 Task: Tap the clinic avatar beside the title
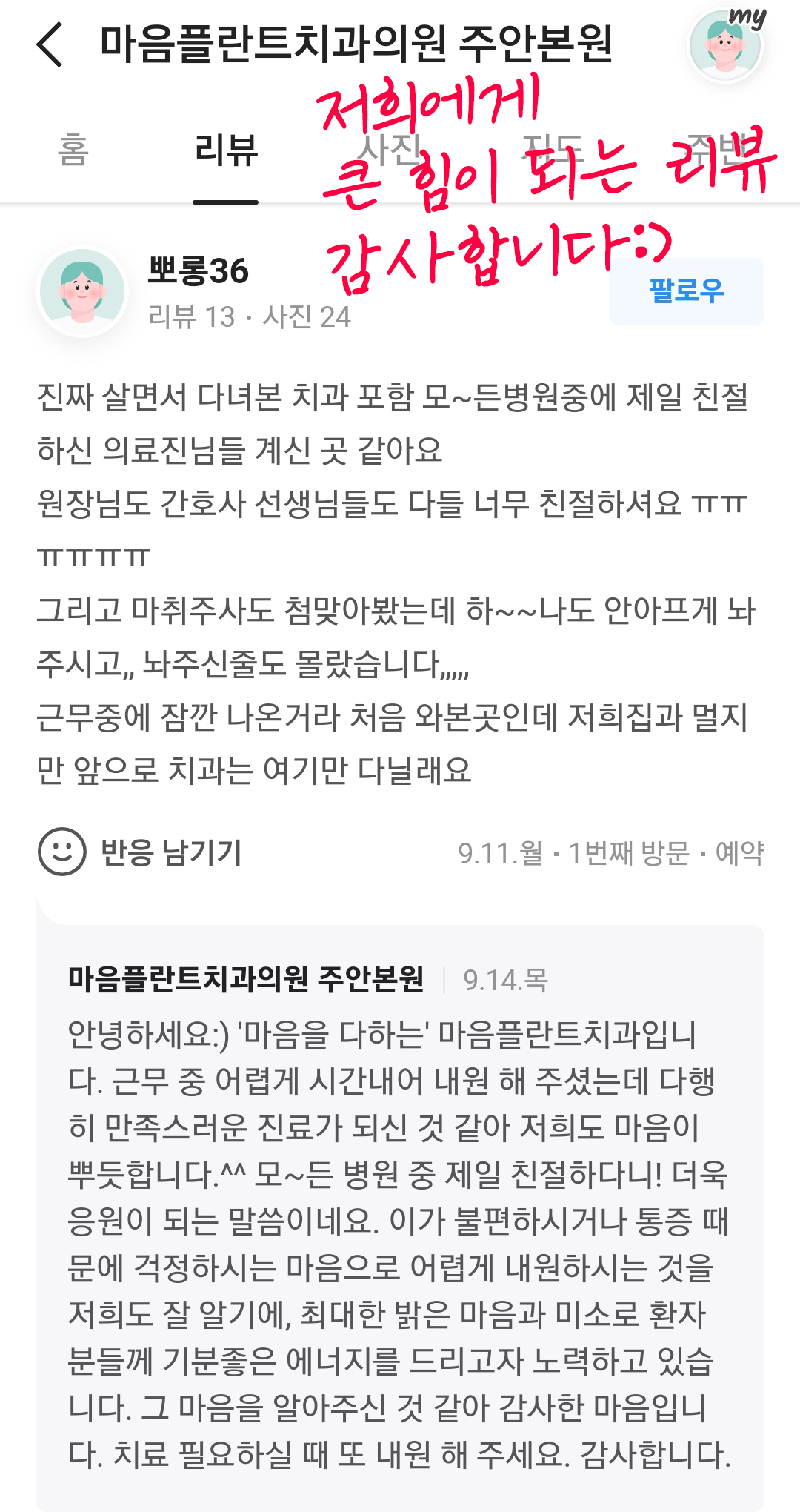click(x=724, y=44)
